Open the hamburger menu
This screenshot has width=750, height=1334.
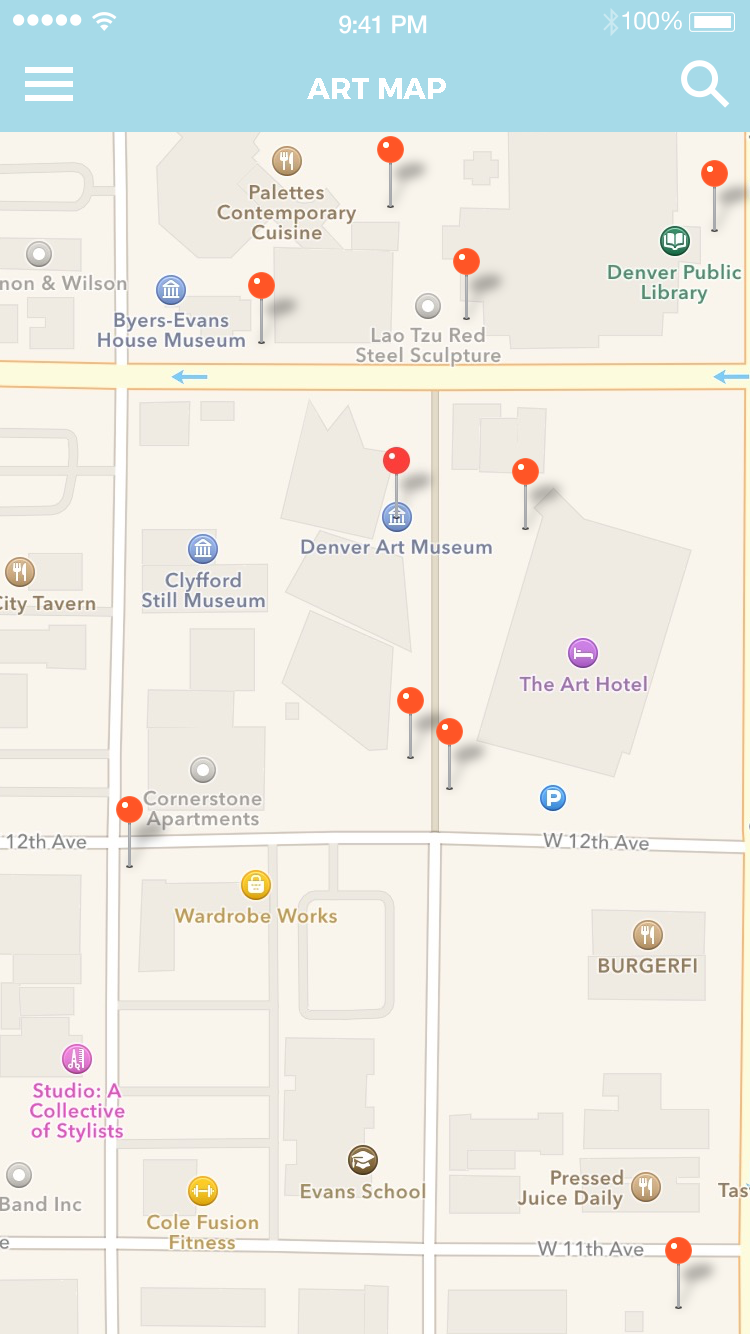49,85
